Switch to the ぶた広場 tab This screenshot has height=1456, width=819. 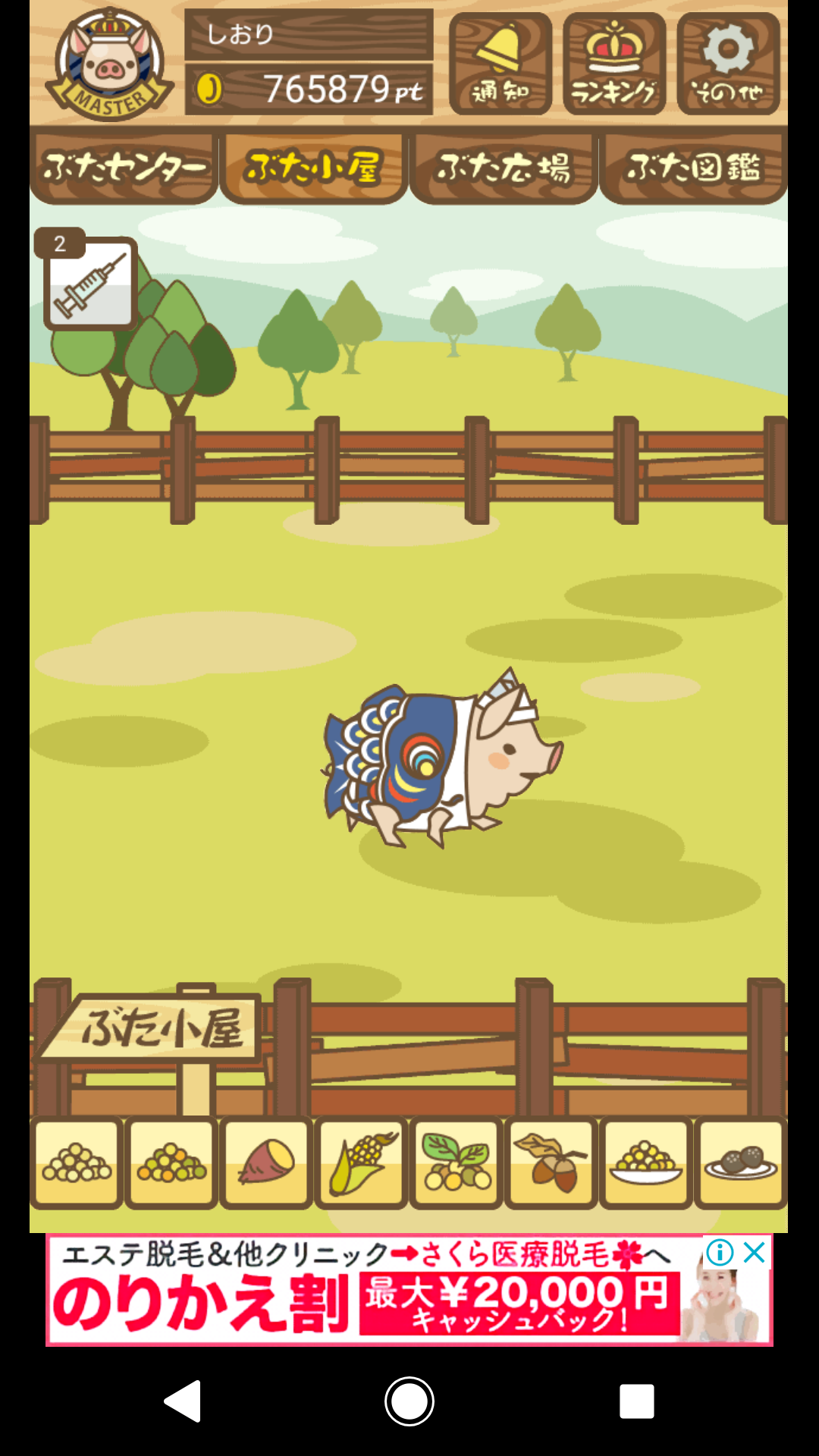coord(504,168)
